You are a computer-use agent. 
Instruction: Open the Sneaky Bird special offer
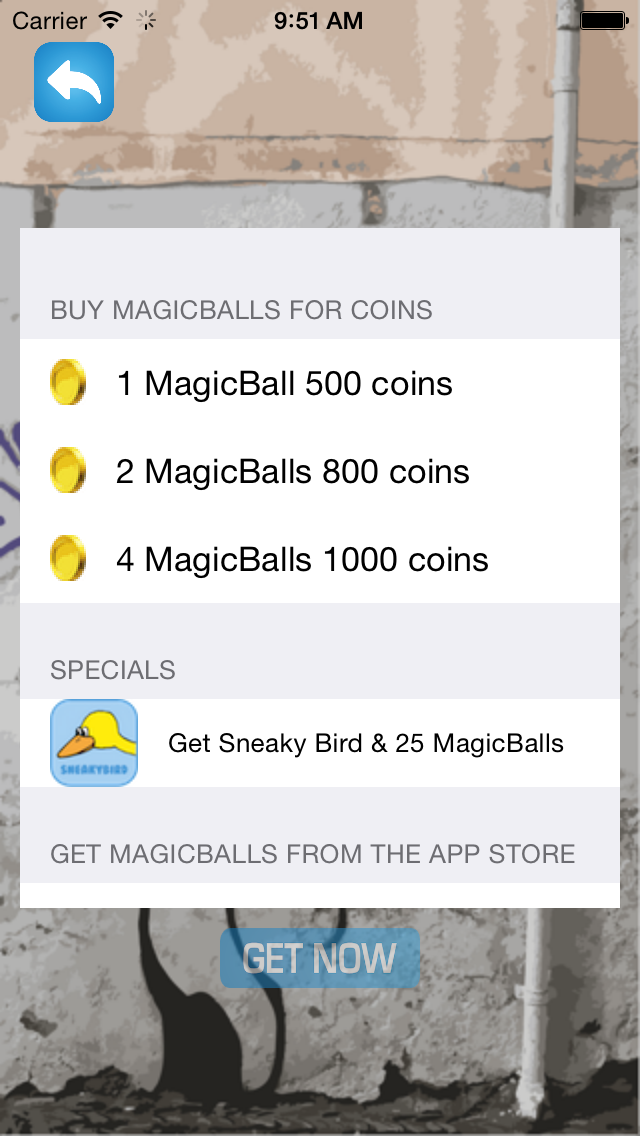320,743
